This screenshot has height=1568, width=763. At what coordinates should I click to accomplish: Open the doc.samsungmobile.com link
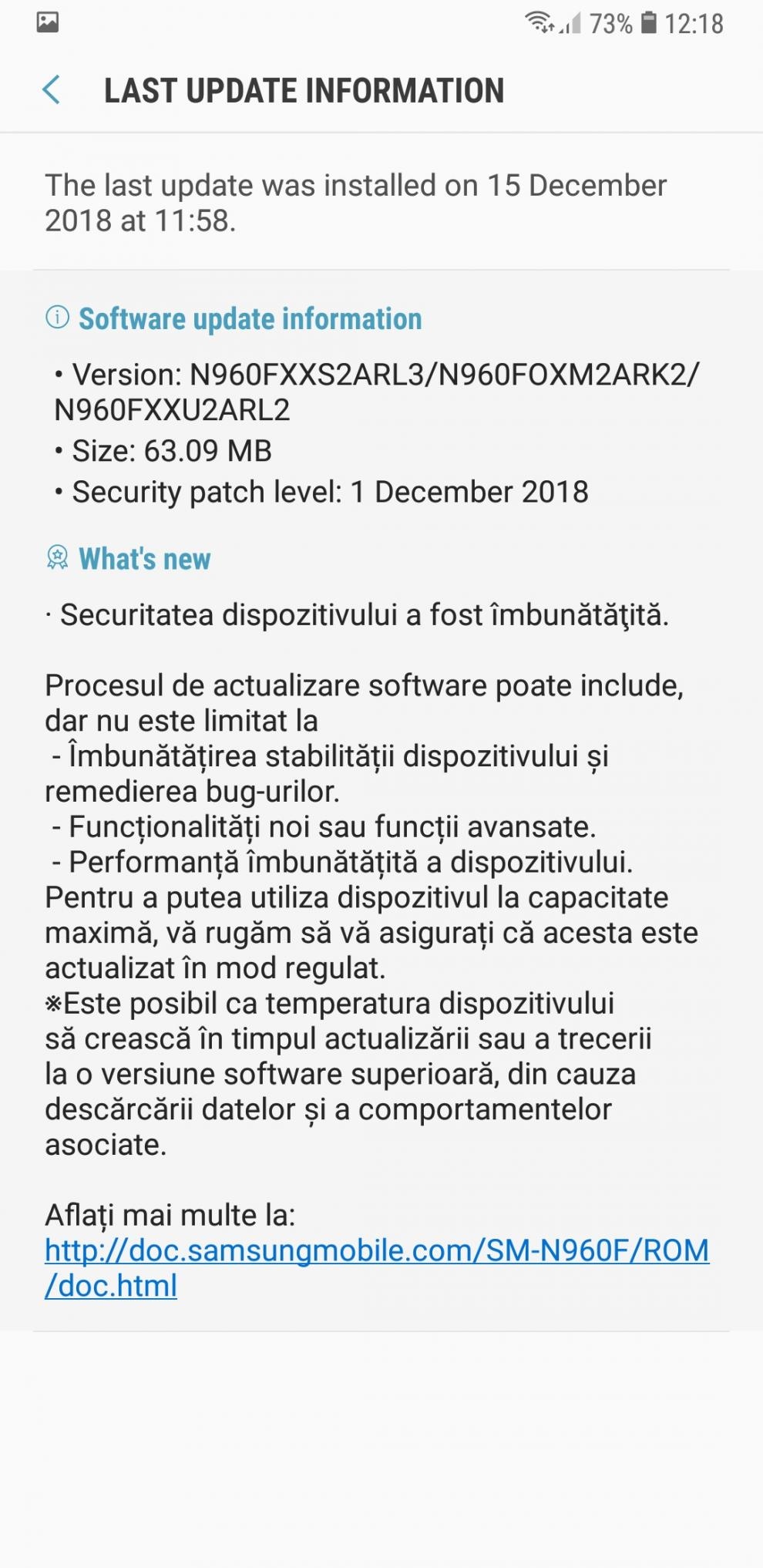(376, 1250)
